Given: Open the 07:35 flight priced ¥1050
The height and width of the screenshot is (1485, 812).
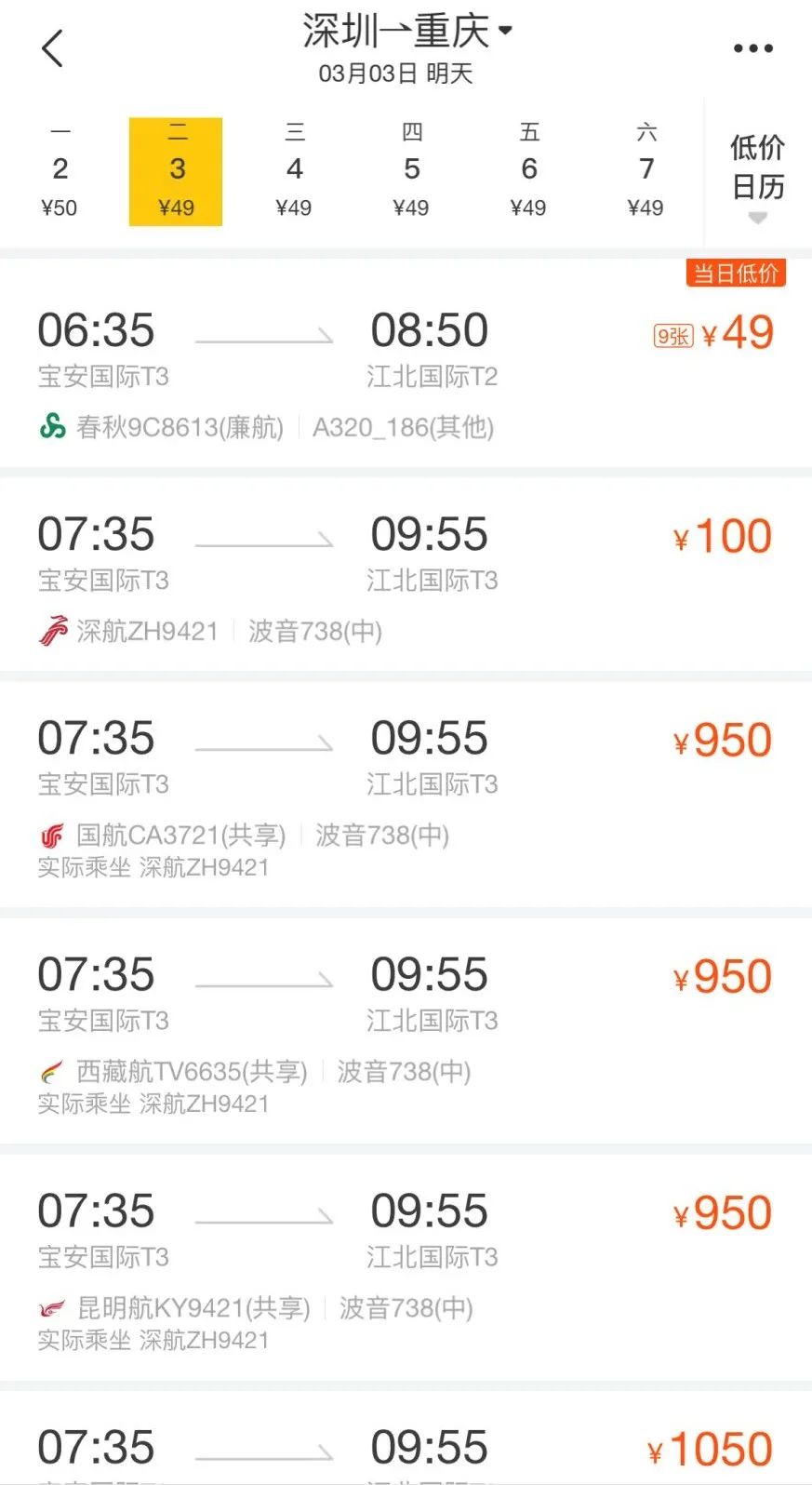Looking at the screenshot, I should 406,1448.
